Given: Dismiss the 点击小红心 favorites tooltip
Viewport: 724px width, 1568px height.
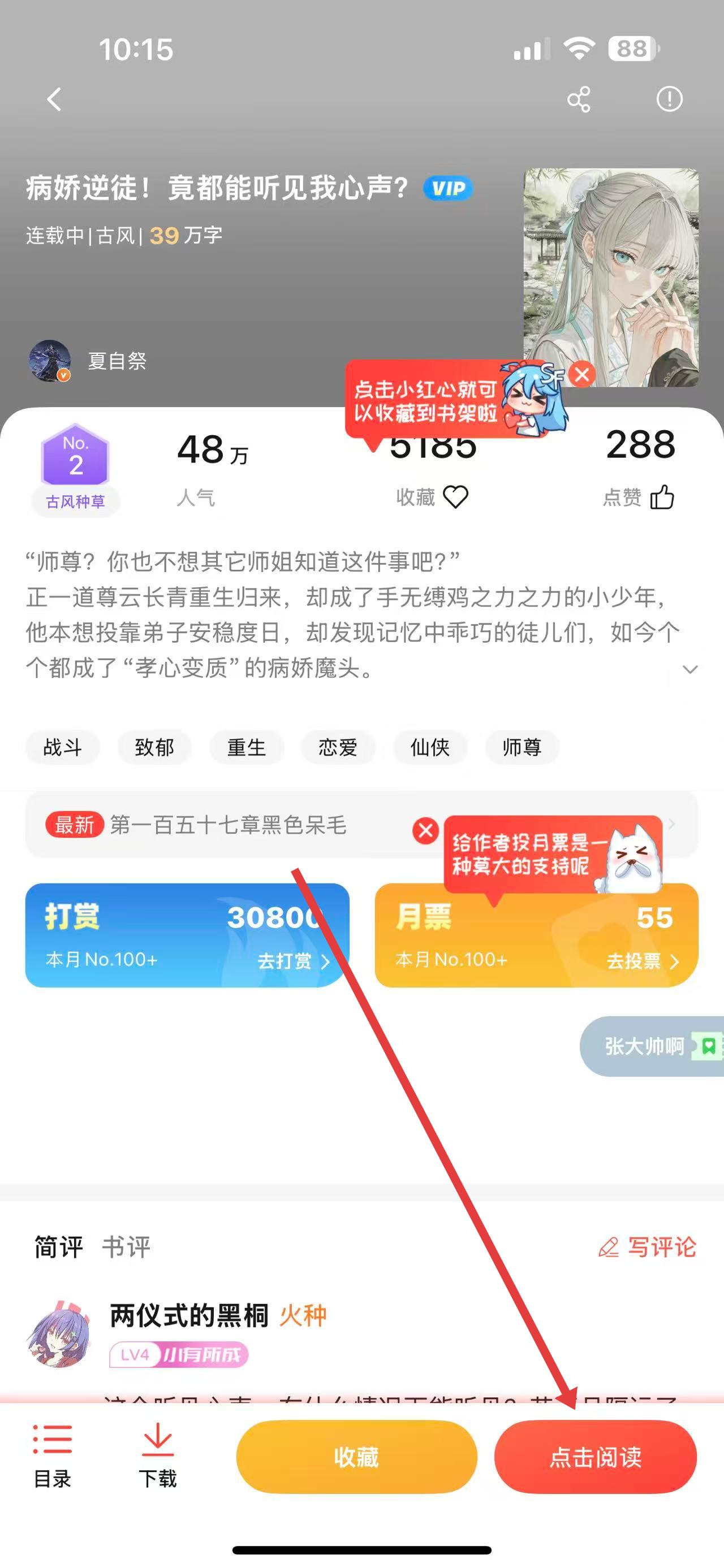Looking at the screenshot, I should point(582,374).
